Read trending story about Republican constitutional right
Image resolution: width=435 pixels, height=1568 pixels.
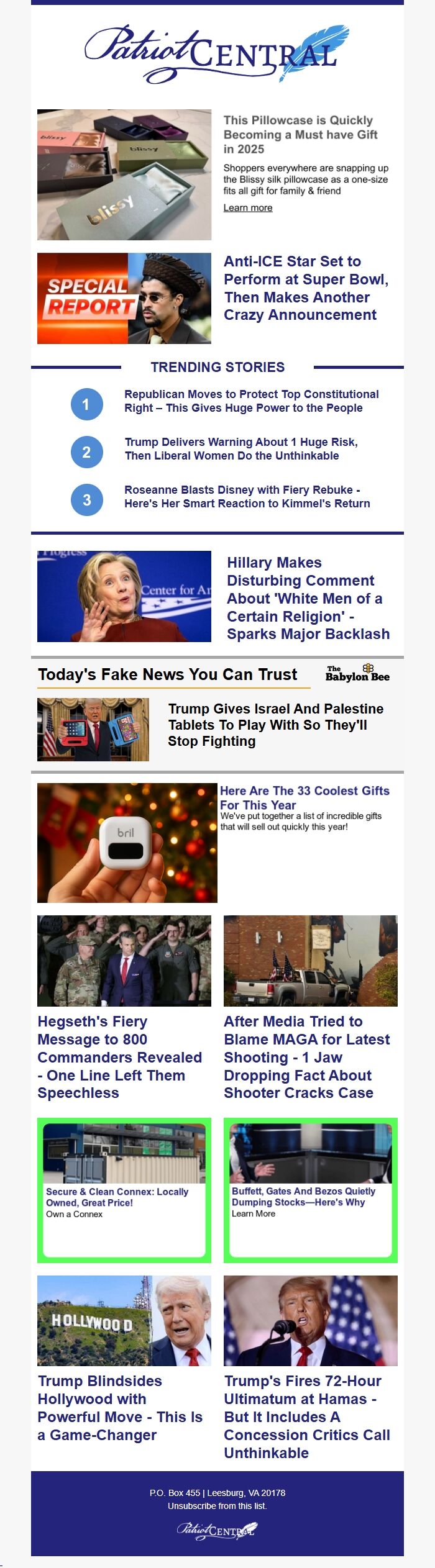pos(252,401)
